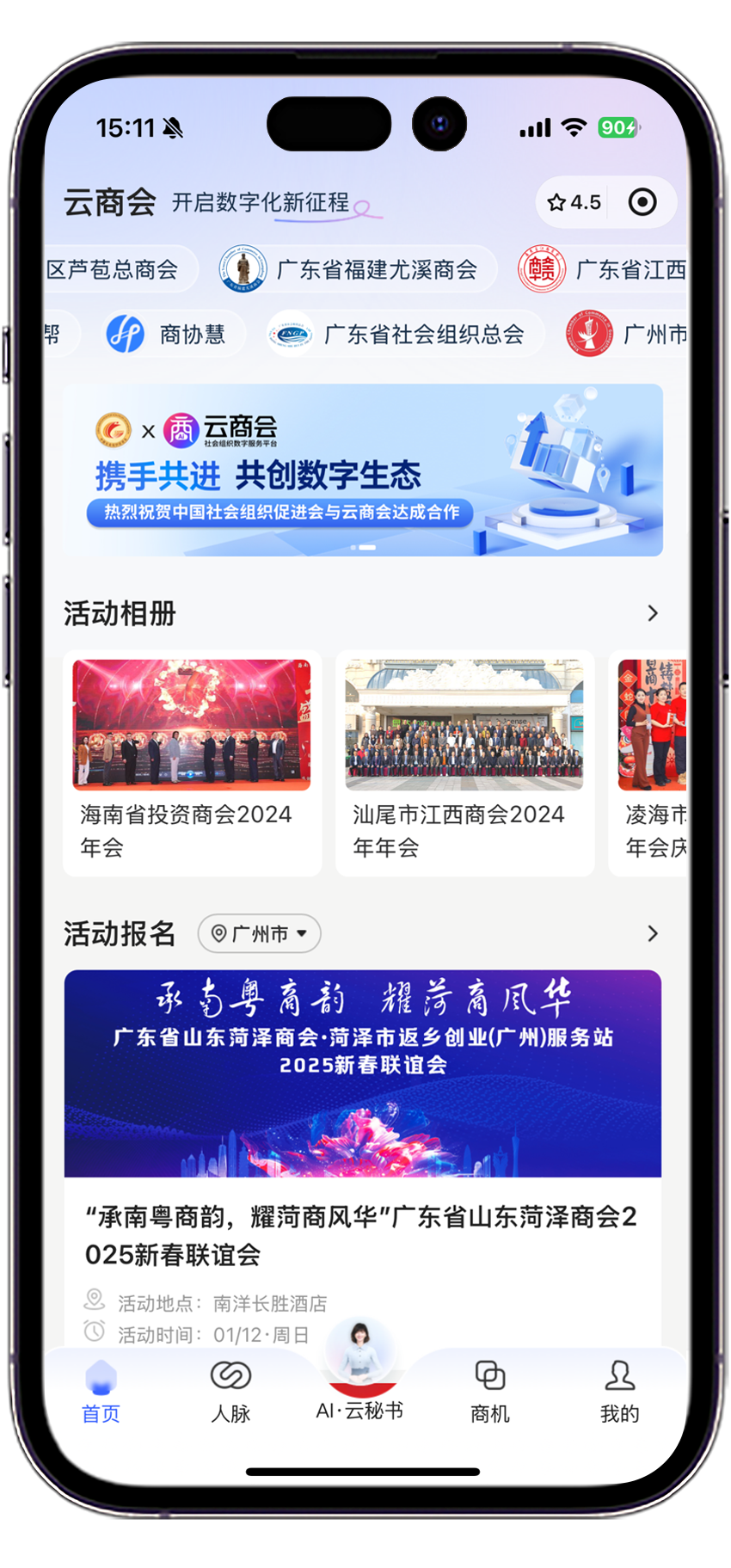Open the 携手共进 共创数字生态 banner
Image resolution: width=731 pixels, height=1568 pixels.
(362, 470)
